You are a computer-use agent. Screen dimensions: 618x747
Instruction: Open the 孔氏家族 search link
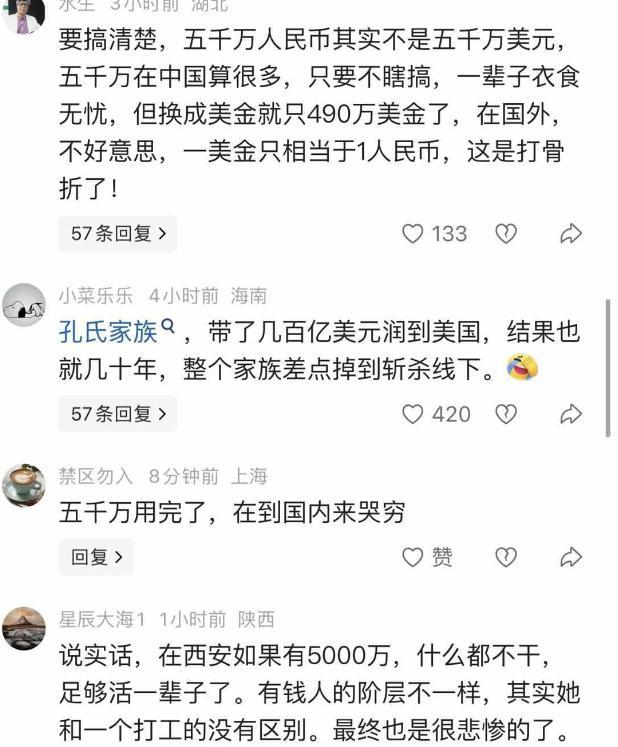116,332
